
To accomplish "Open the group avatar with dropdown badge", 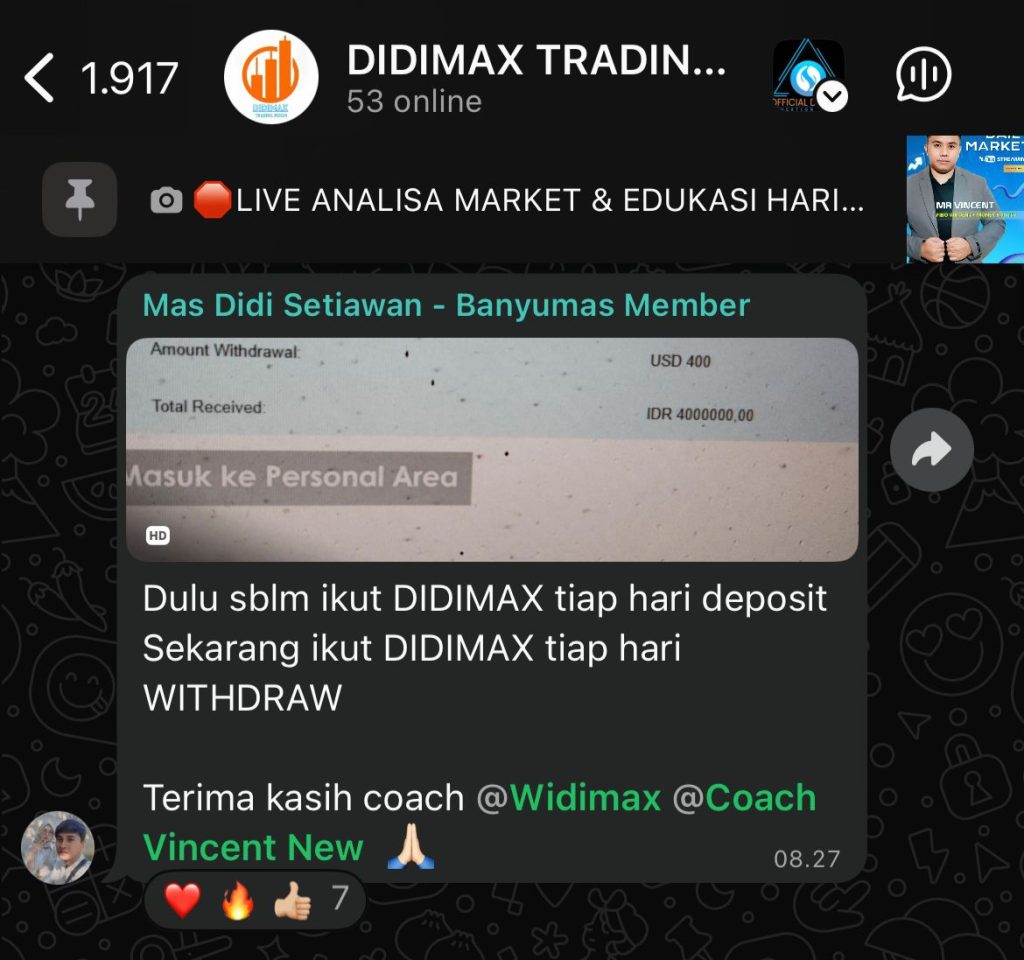I will point(808,76).
